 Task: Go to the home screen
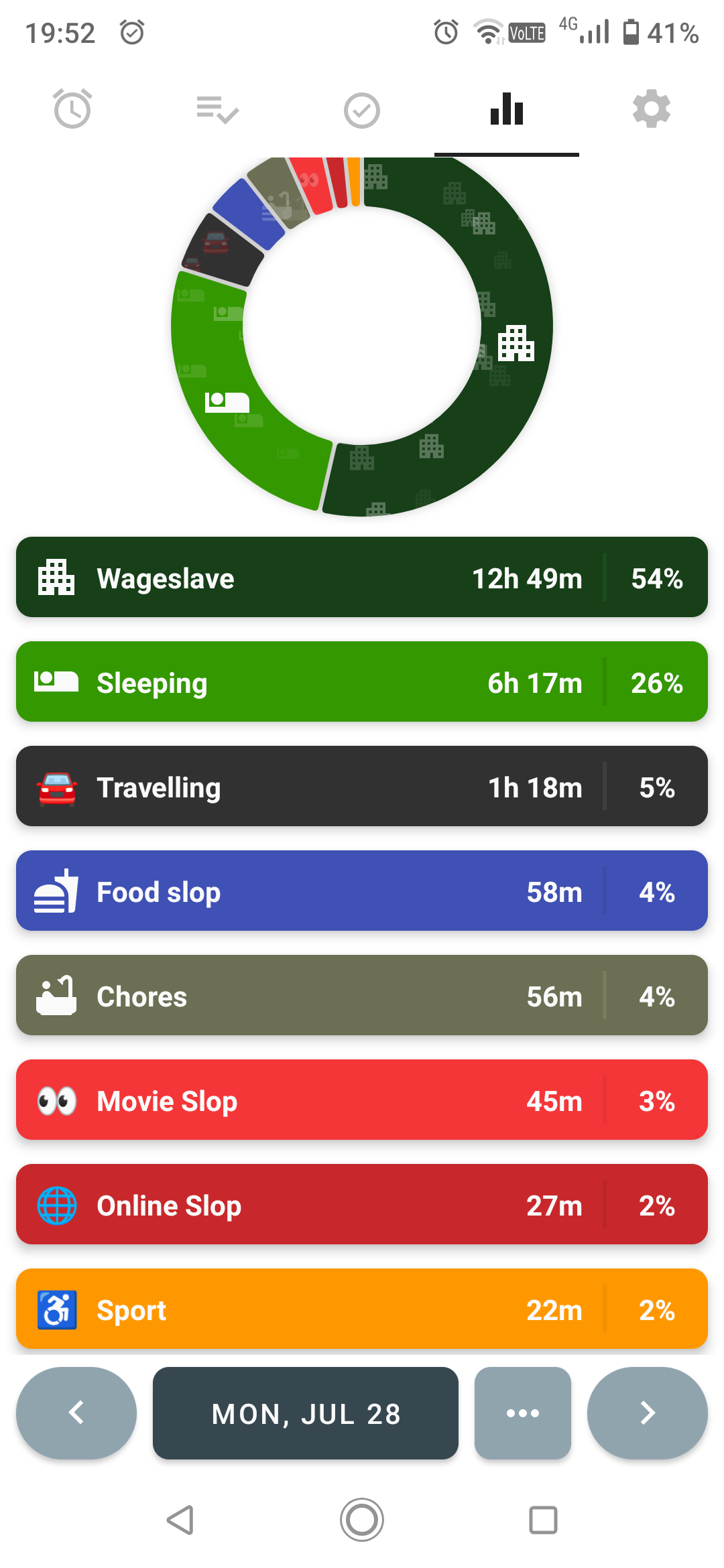[362, 1520]
